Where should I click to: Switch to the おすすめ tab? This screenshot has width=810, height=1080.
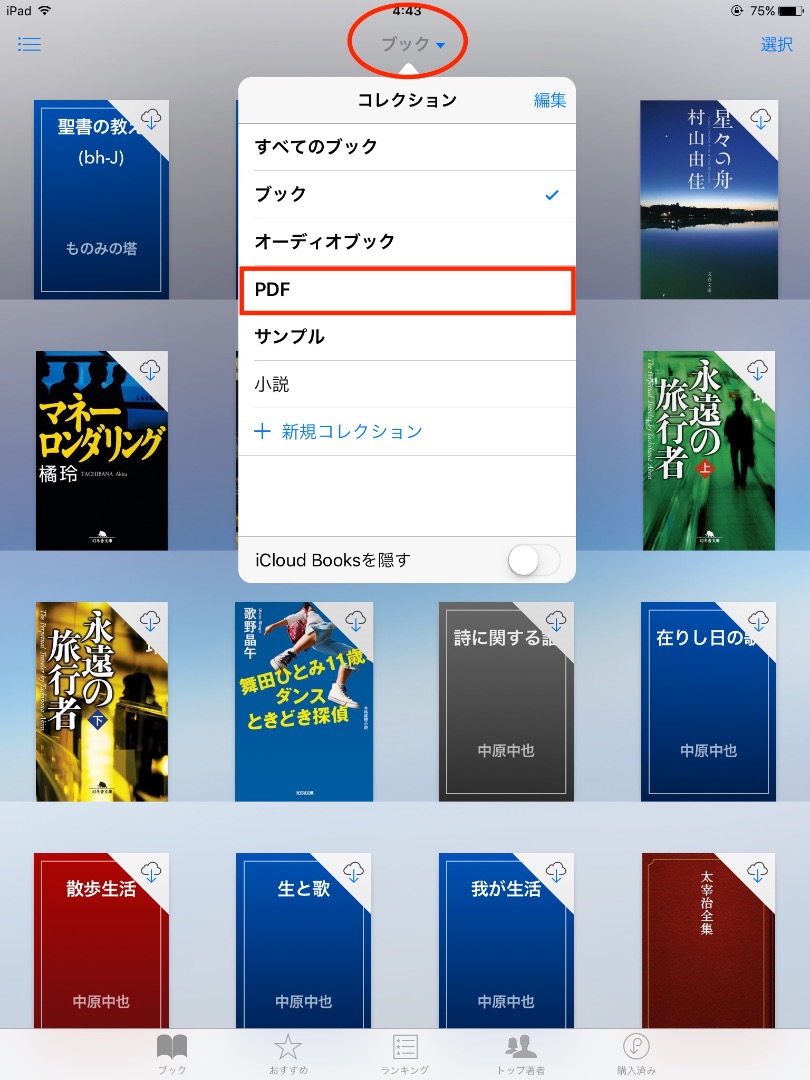pos(288,1053)
